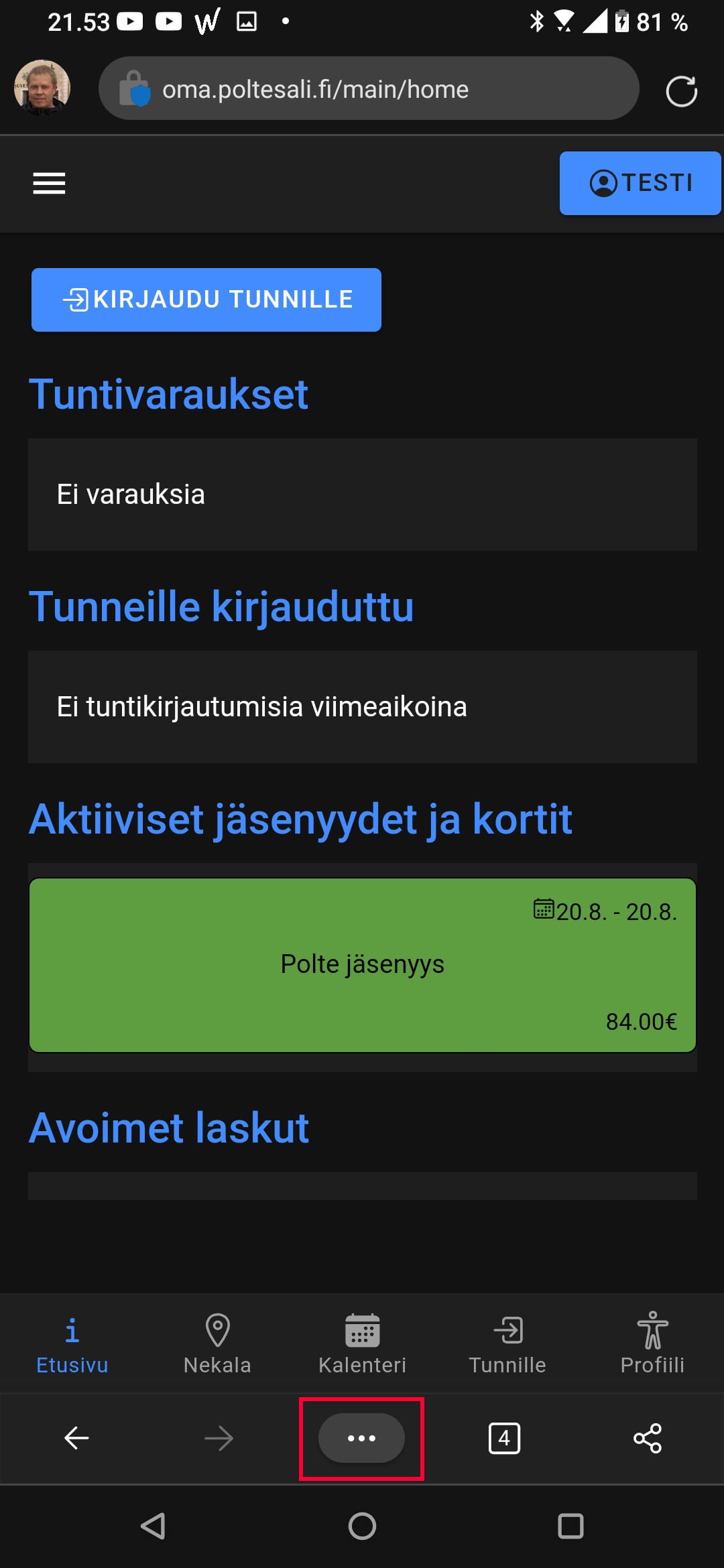Open the browser three-dot menu
The width and height of the screenshot is (724, 1568).
pyautogui.click(x=361, y=1438)
